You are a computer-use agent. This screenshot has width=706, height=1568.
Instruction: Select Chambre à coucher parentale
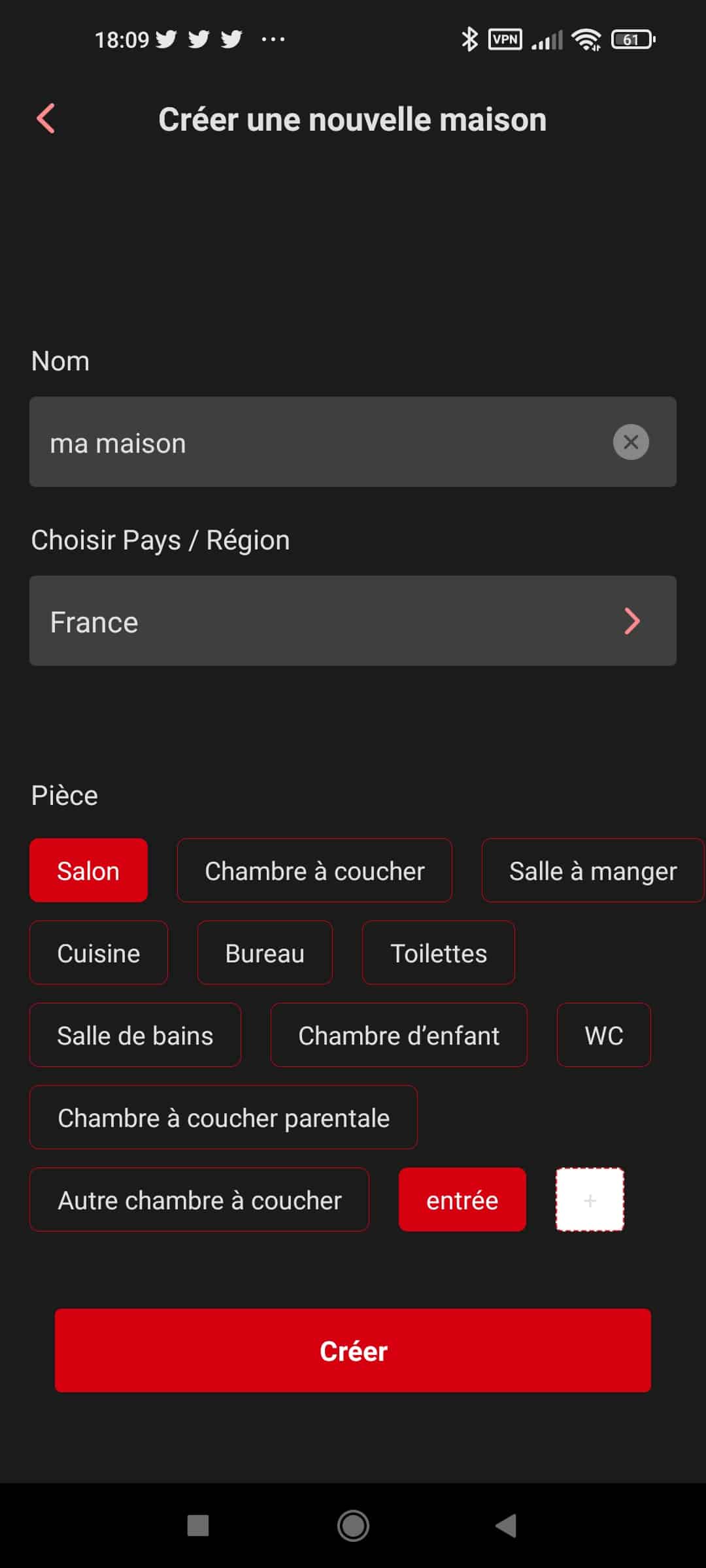click(x=224, y=1117)
